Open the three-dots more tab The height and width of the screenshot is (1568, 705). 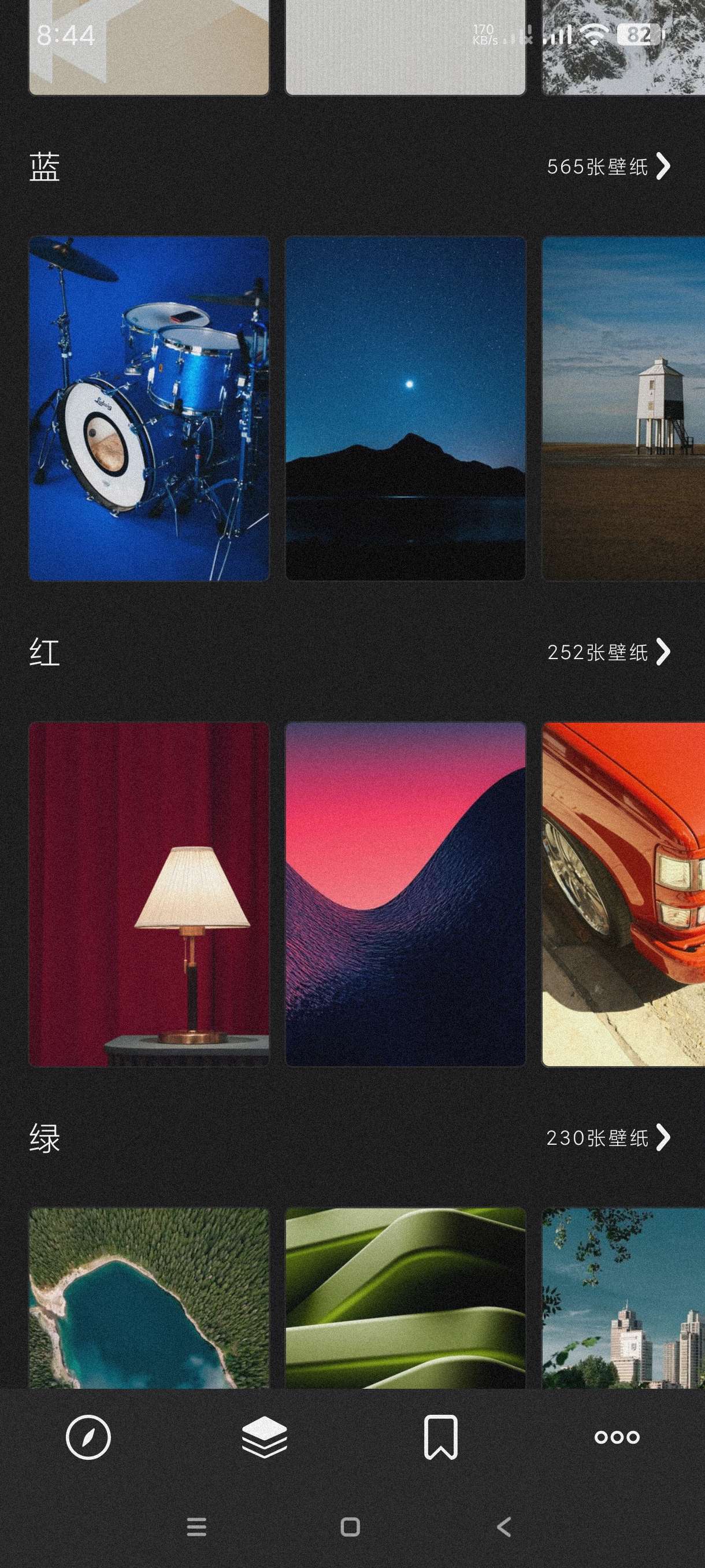[x=617, y=1438]
